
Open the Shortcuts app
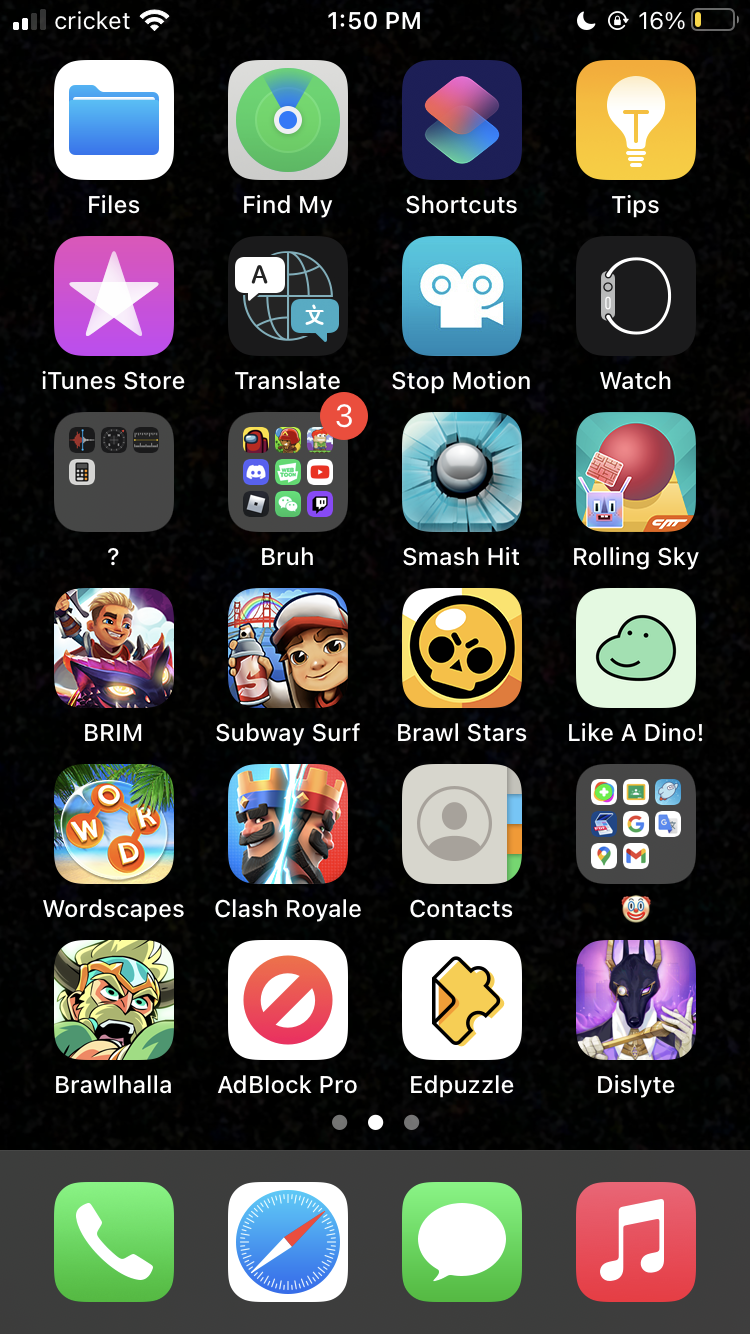click(461, 120)
